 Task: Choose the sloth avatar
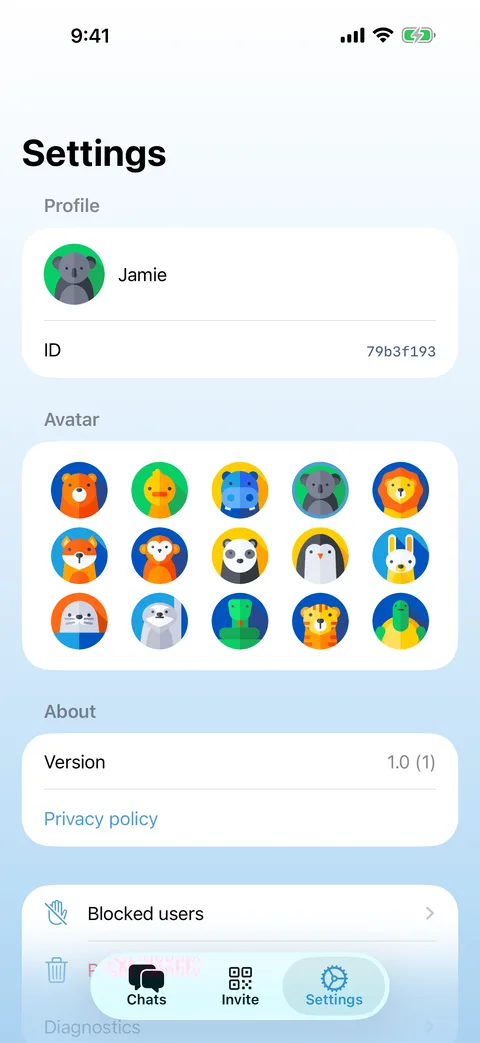coord(160,621)
